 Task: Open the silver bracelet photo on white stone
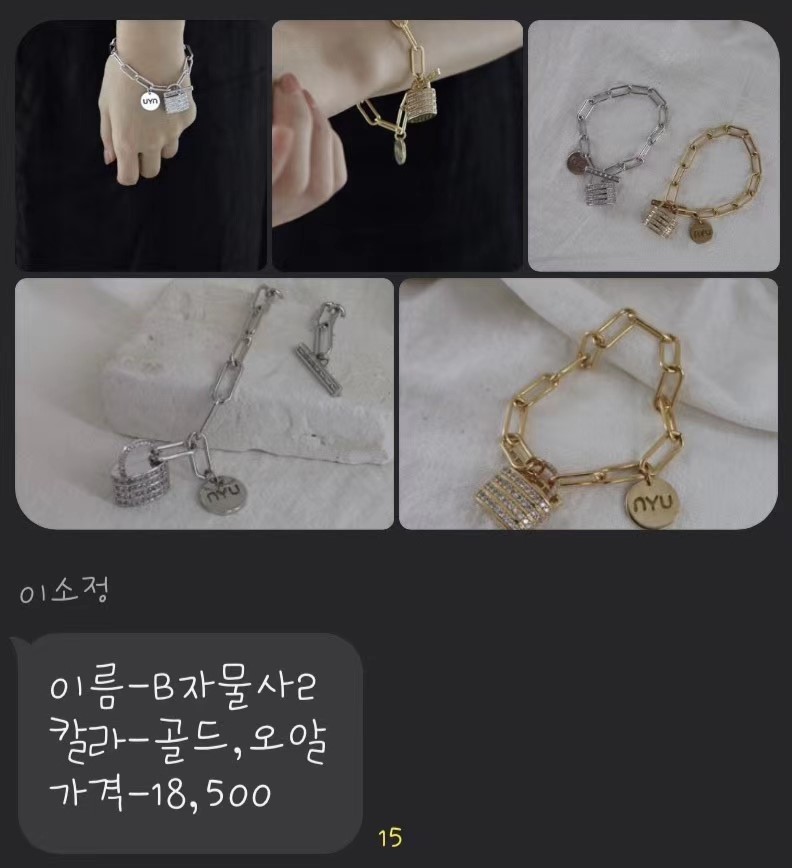click(x=204, y=403)
